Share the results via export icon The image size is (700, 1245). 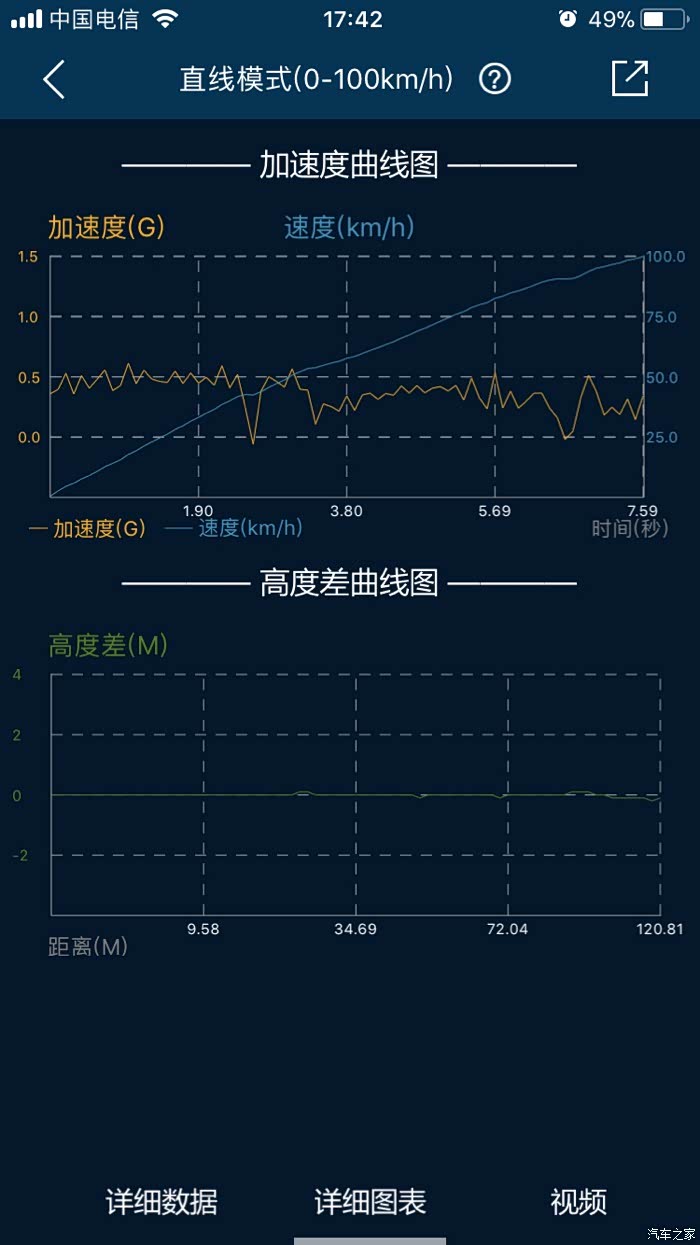(x=630, y=78)
